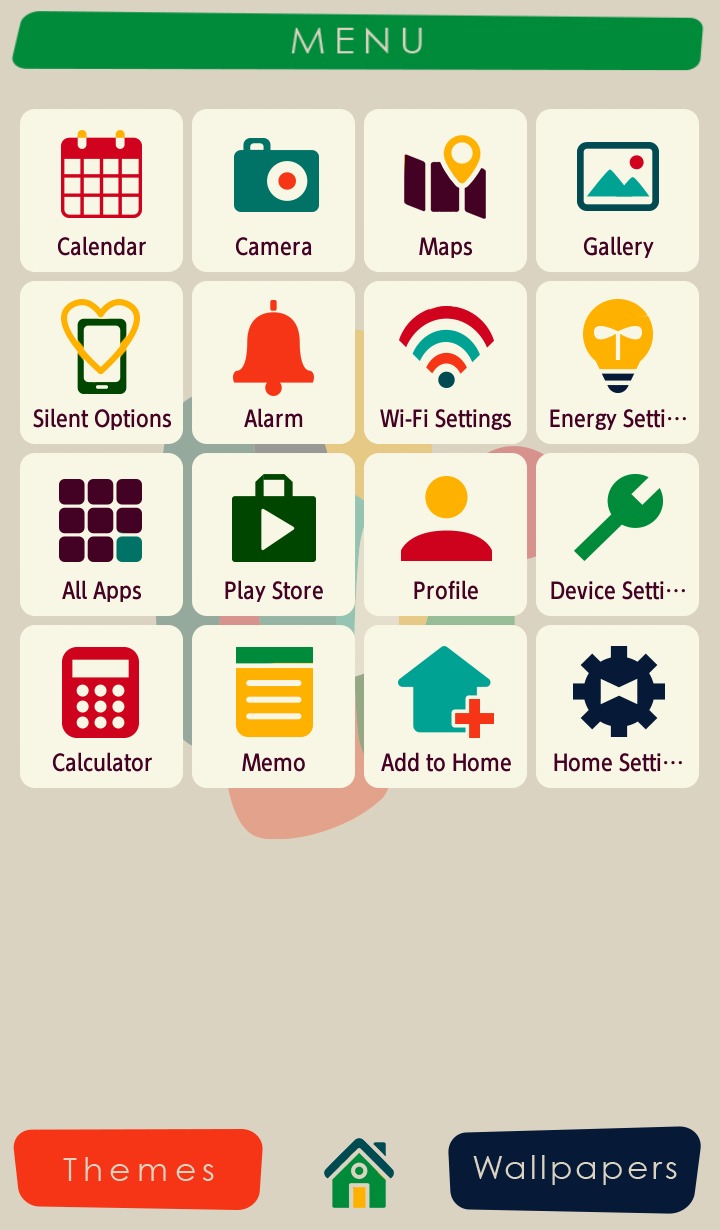Open the Calendar app
This screenshot has height=1230, width=720.
101,190
